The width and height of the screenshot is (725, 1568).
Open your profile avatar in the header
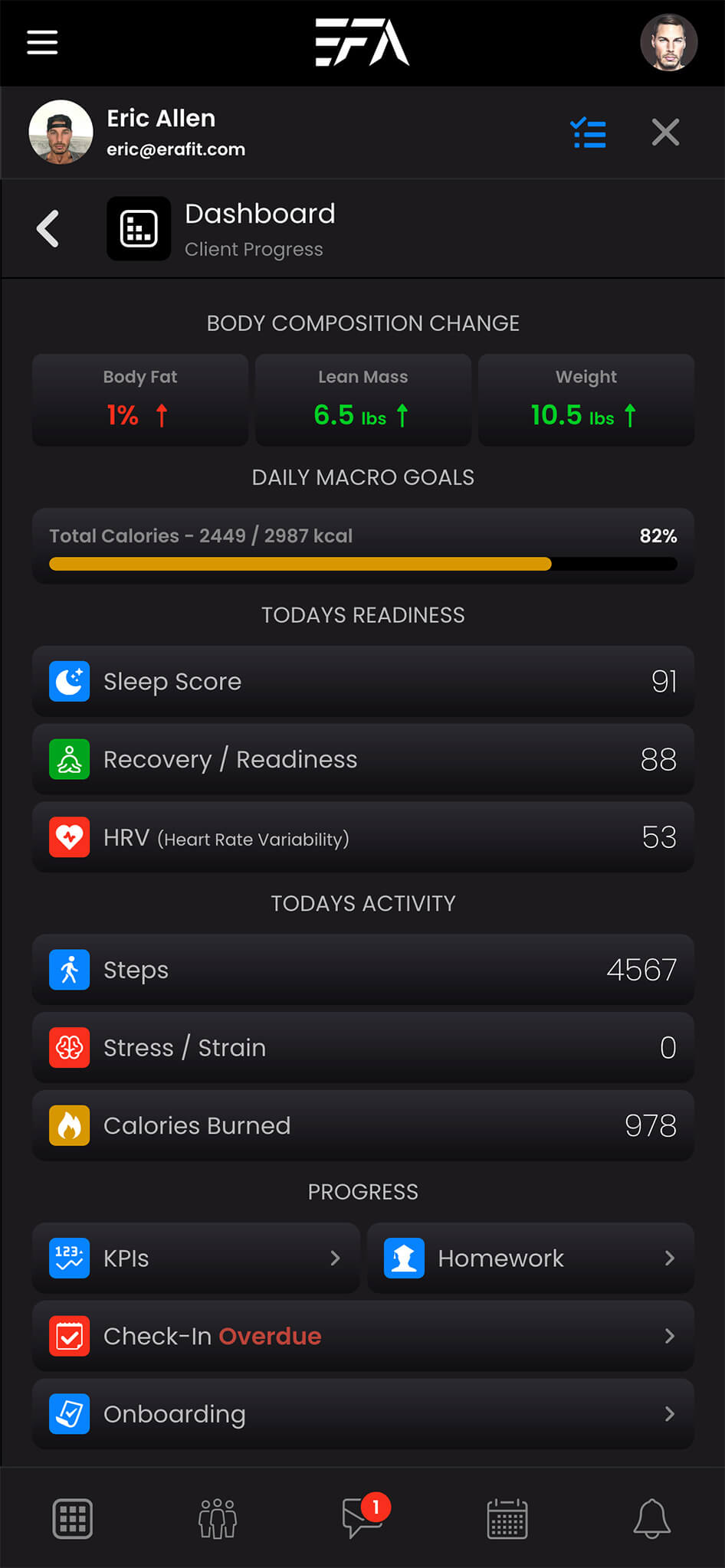(x=668, y=43)
